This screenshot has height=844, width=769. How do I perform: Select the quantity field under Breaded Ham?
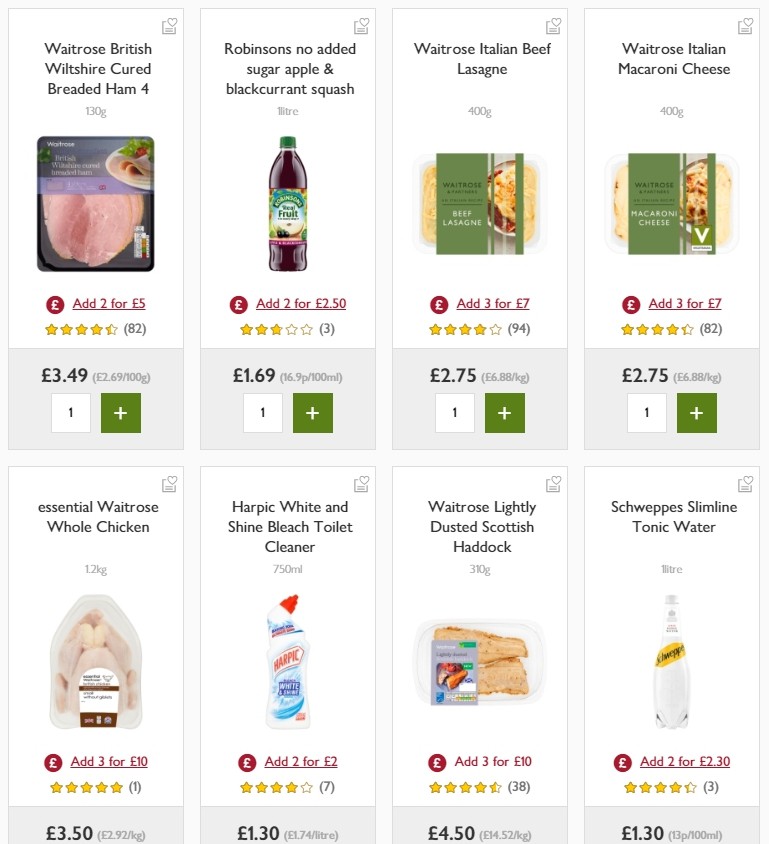[71, 412]
